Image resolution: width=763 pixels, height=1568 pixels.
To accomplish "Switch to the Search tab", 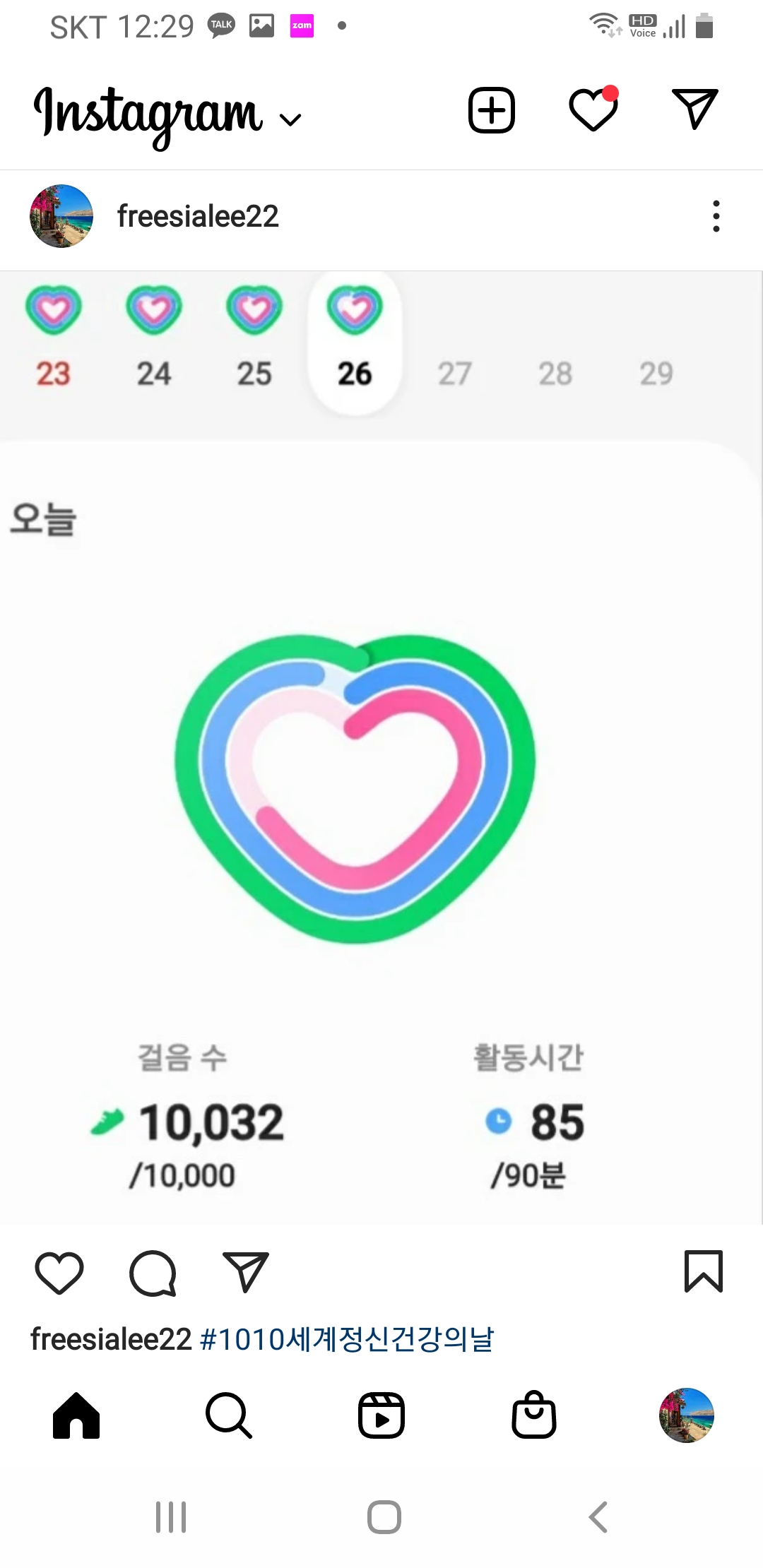I will coord(228,1415).
